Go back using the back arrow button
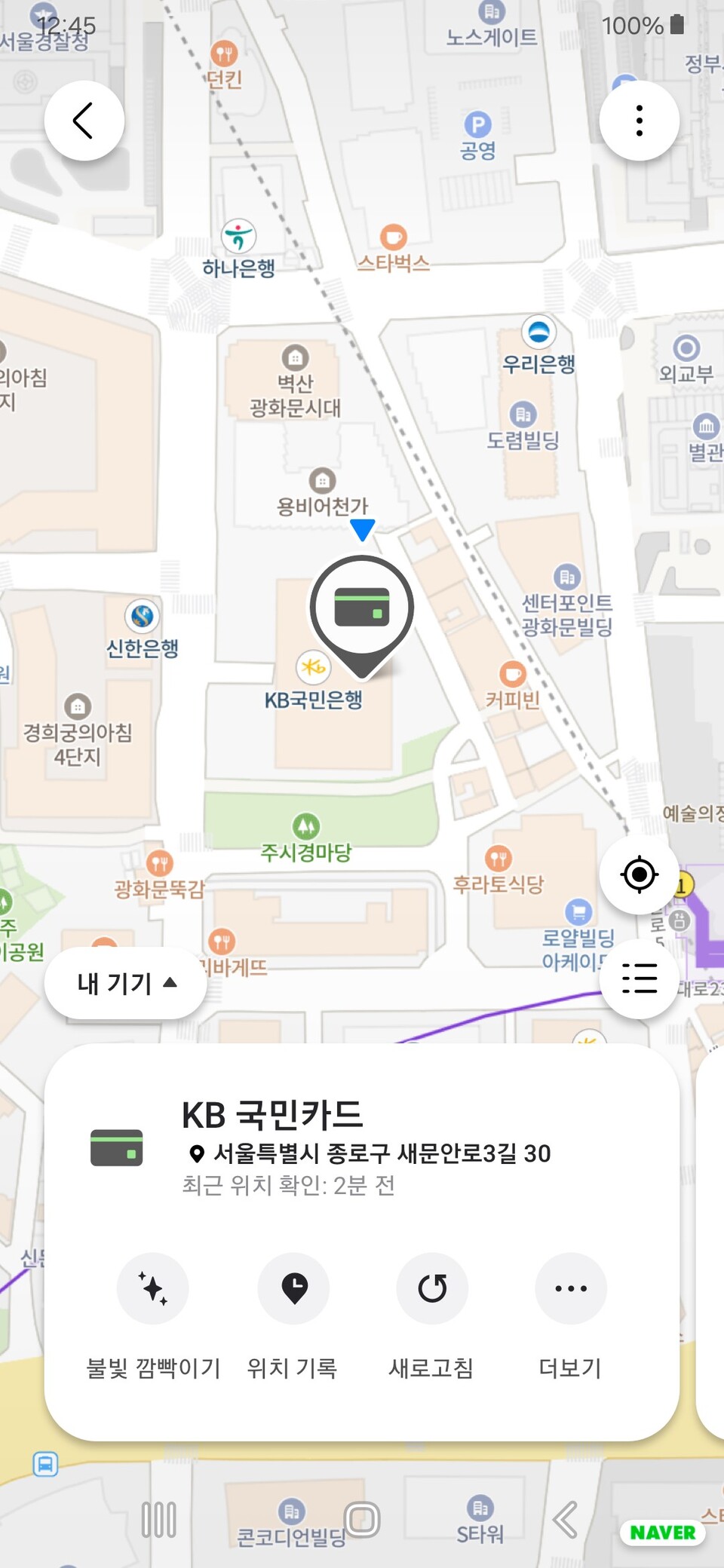The width and height of the screenshot is (724, 1568). 84,120
